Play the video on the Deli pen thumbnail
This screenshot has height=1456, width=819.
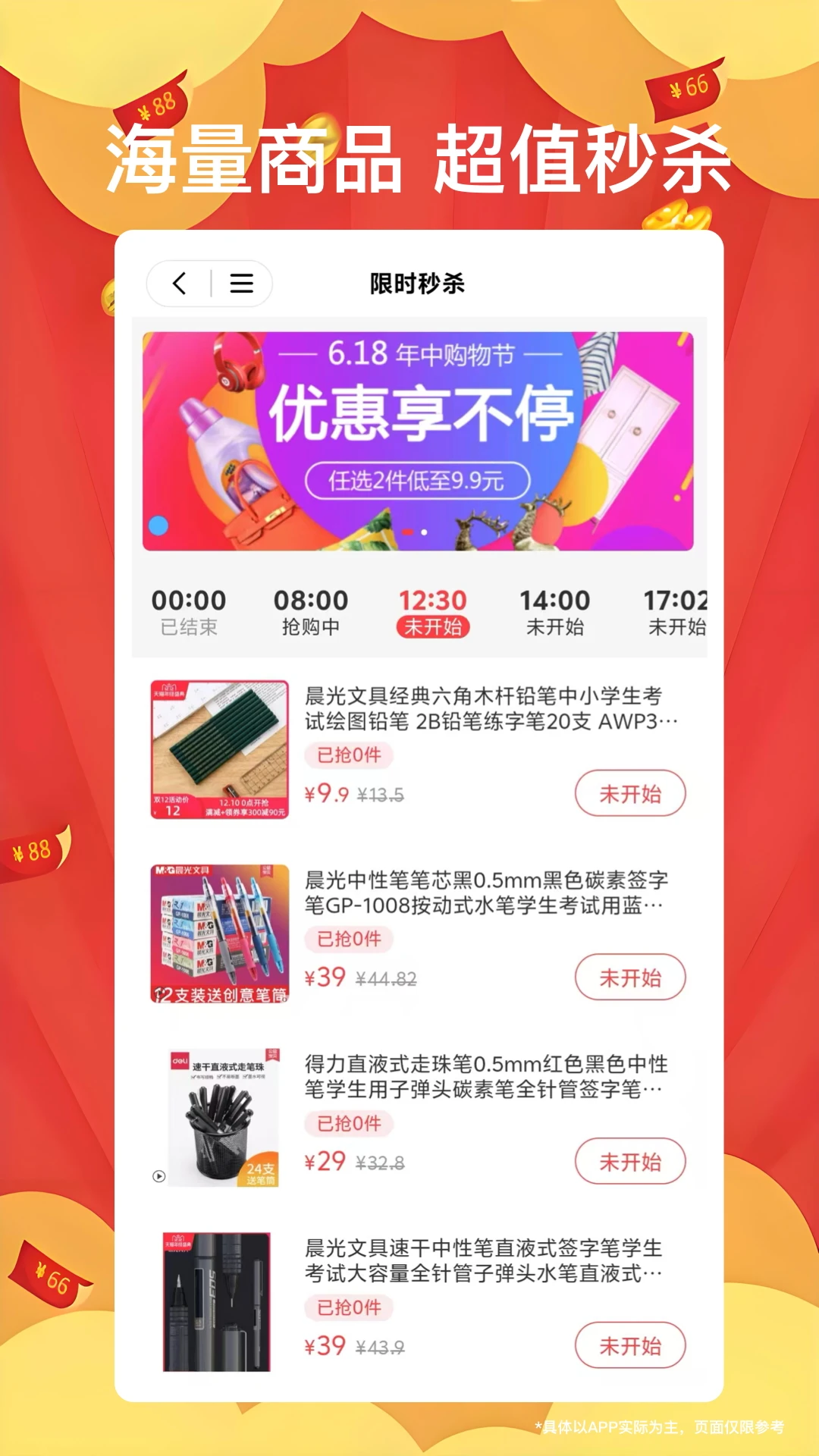point(158,1177)
